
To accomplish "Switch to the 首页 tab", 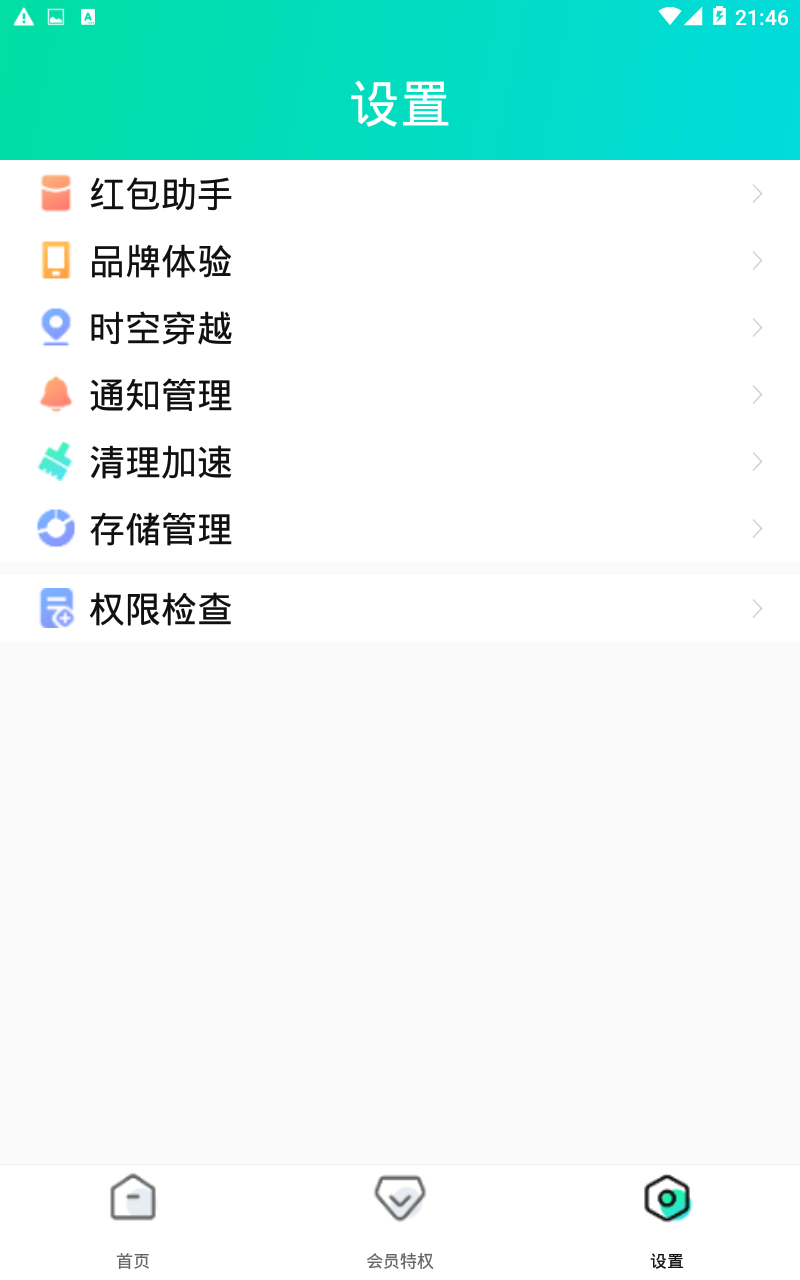I will click(x=133, y=1222).
